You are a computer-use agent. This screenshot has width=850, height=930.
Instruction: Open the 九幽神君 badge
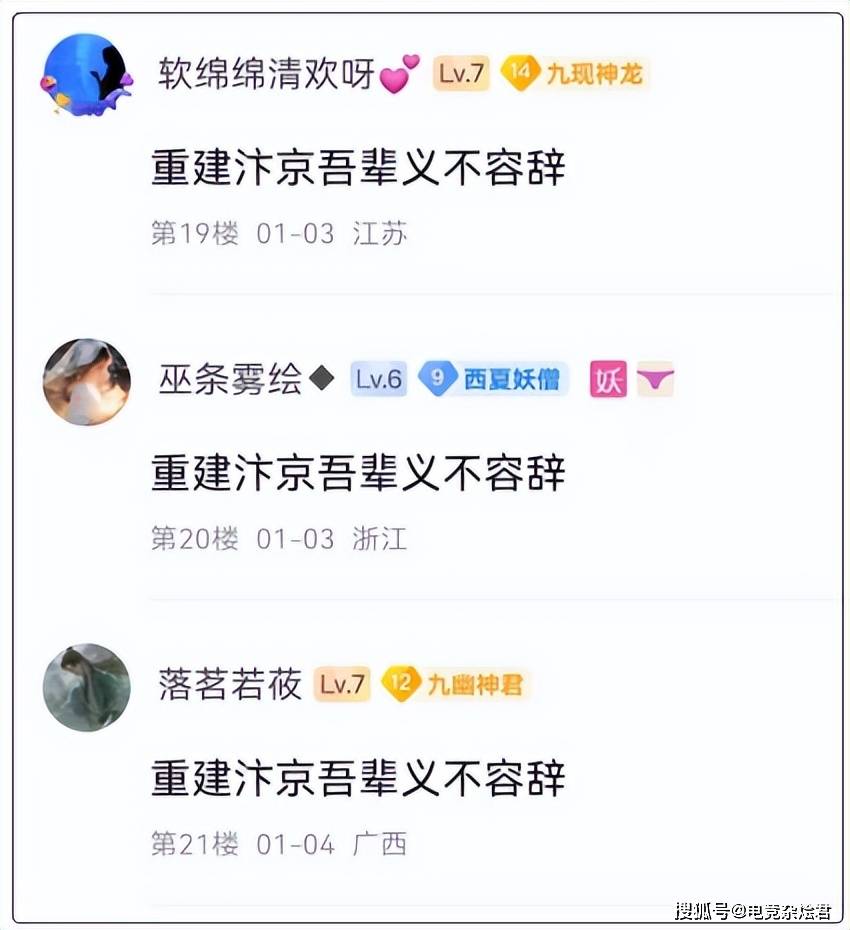[455, 685]
